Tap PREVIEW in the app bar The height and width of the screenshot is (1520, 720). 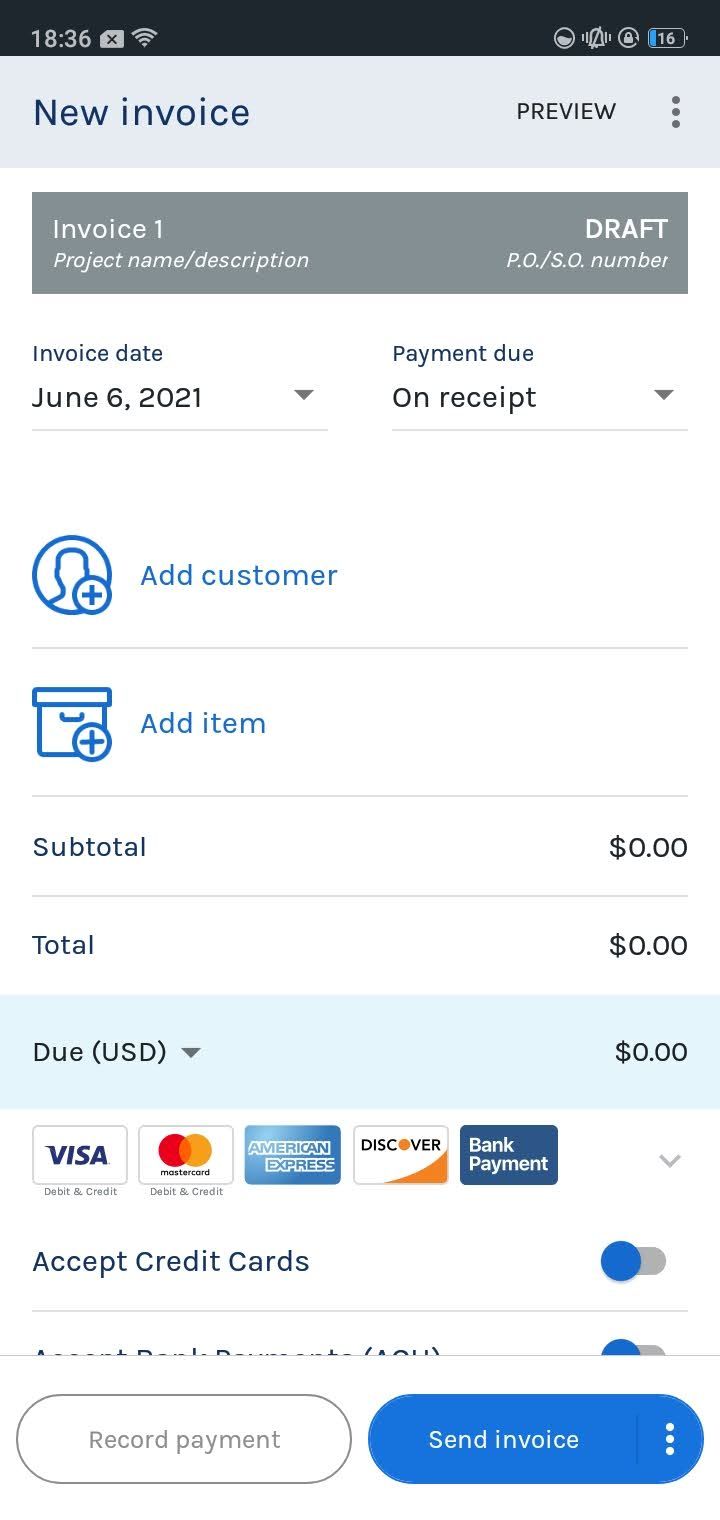(566, 112)
